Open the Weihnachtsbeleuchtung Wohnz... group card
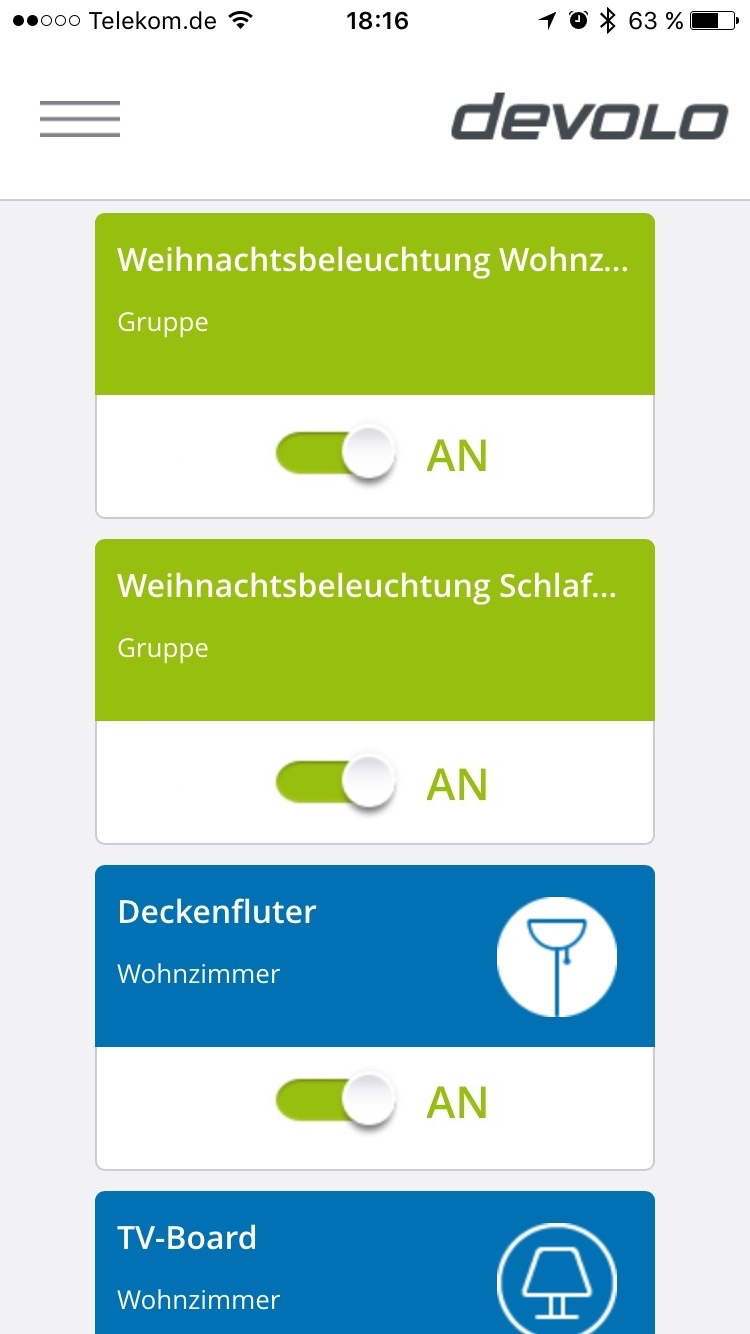This screenshot has width=750, height=1334. click(375, 304)
